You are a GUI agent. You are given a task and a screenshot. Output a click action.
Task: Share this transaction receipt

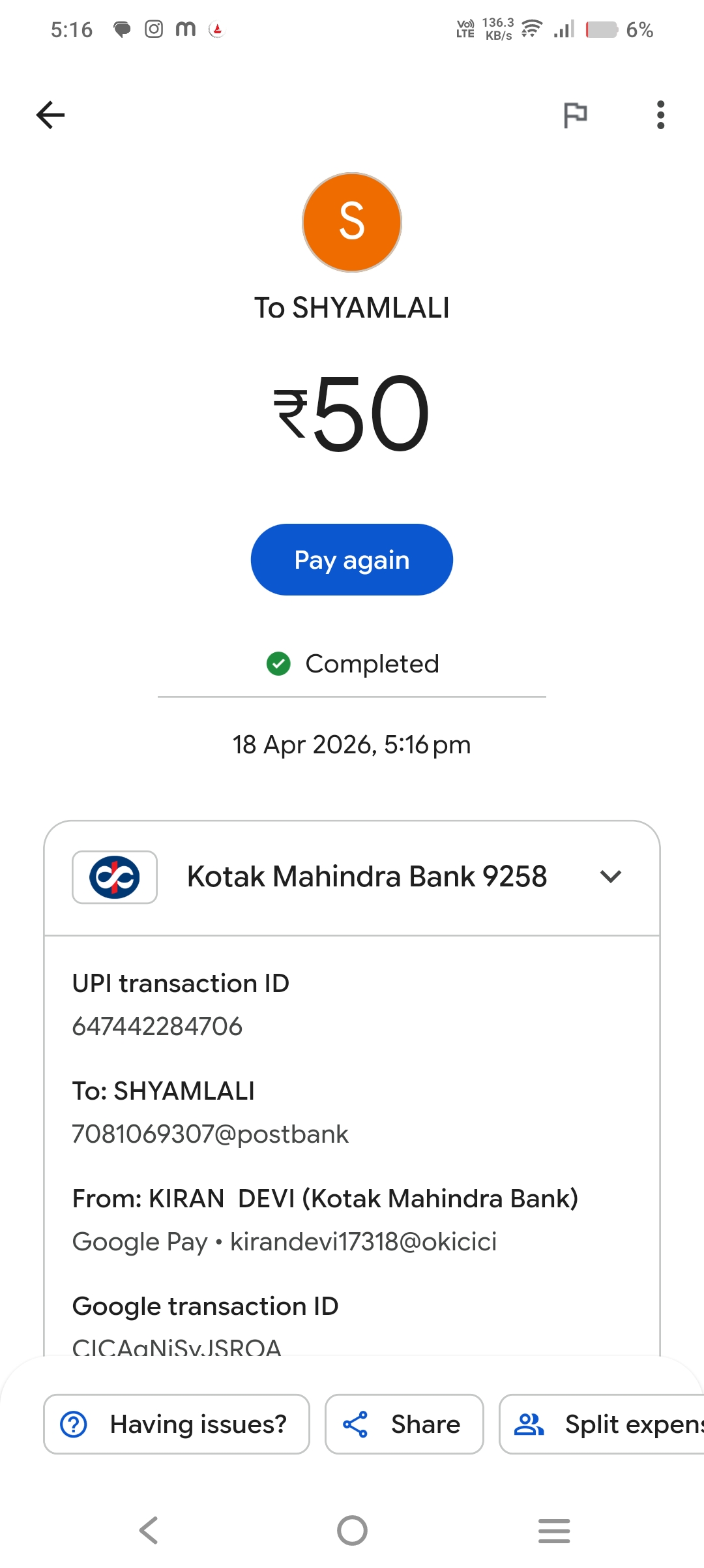tap(404, 1425)
